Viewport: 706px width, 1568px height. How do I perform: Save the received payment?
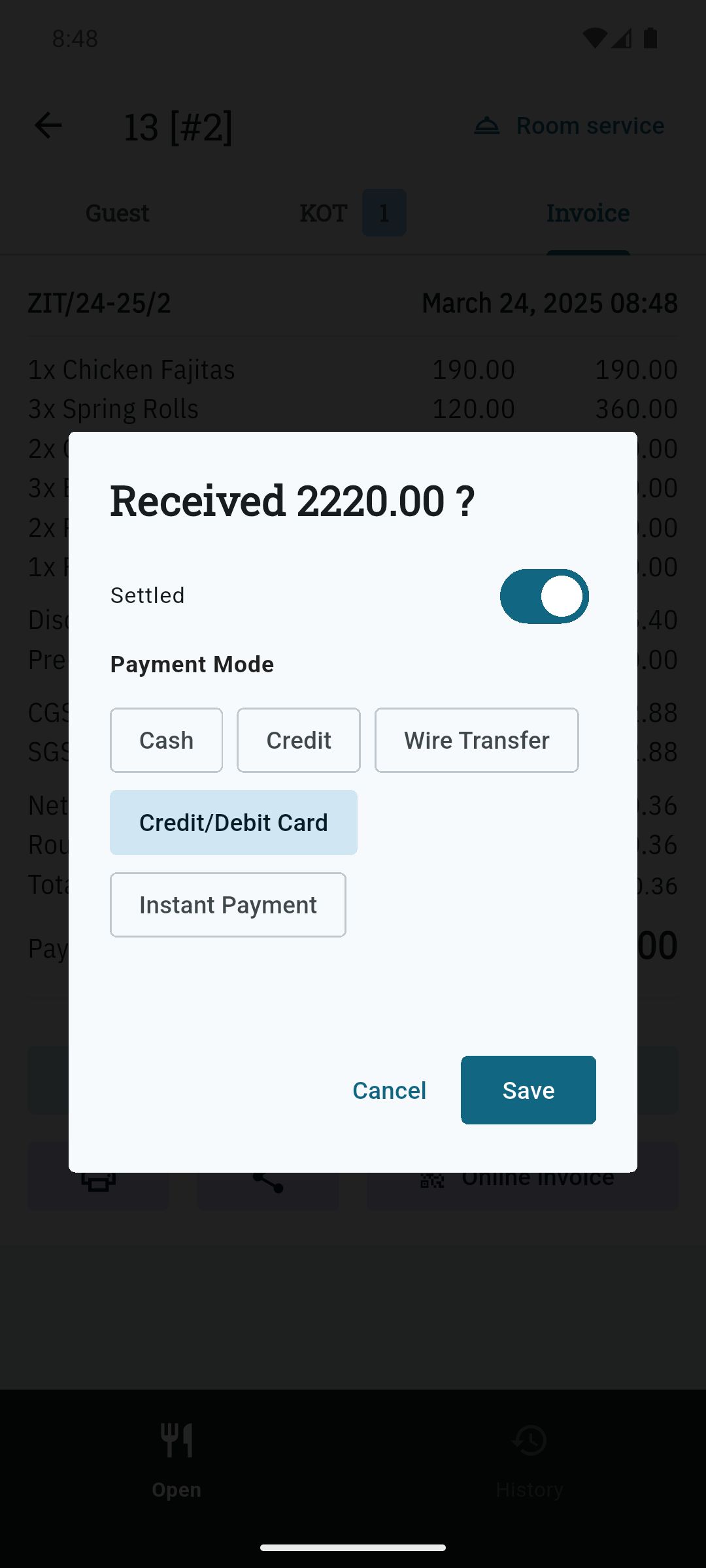coord(528,1090)
